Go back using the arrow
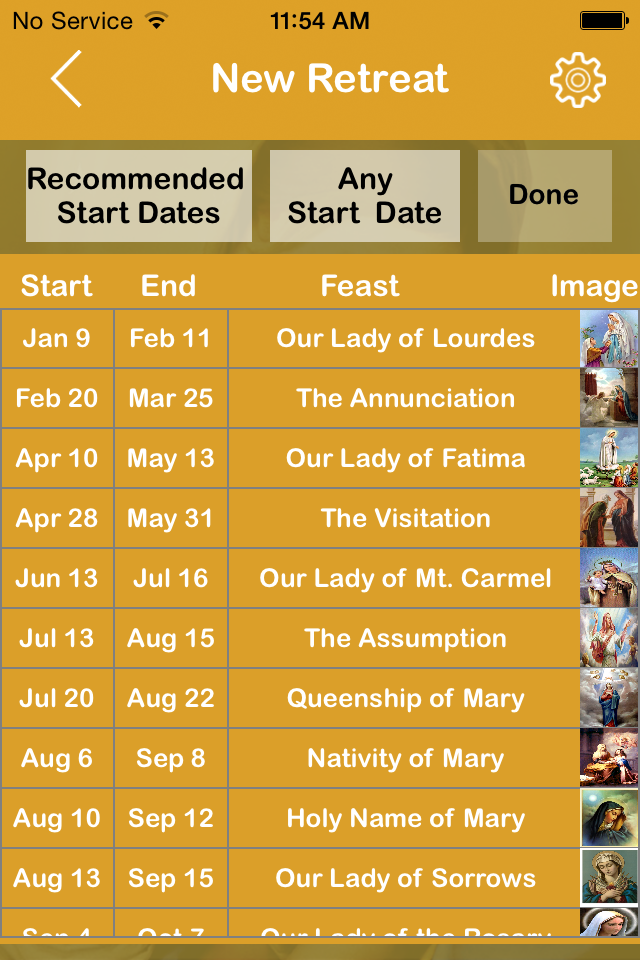 [x=66, y=79]
